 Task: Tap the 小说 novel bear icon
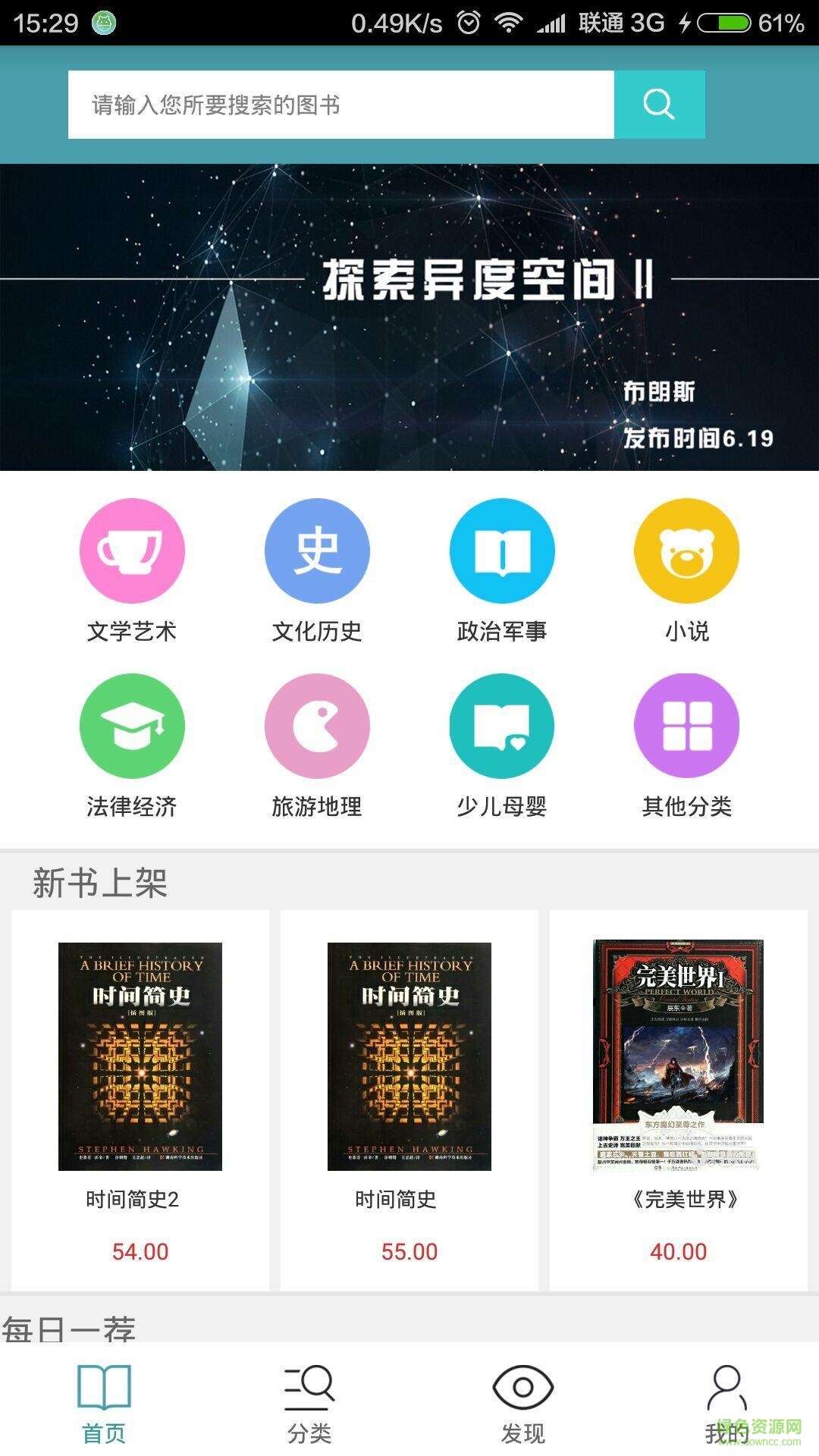[686, 551]
